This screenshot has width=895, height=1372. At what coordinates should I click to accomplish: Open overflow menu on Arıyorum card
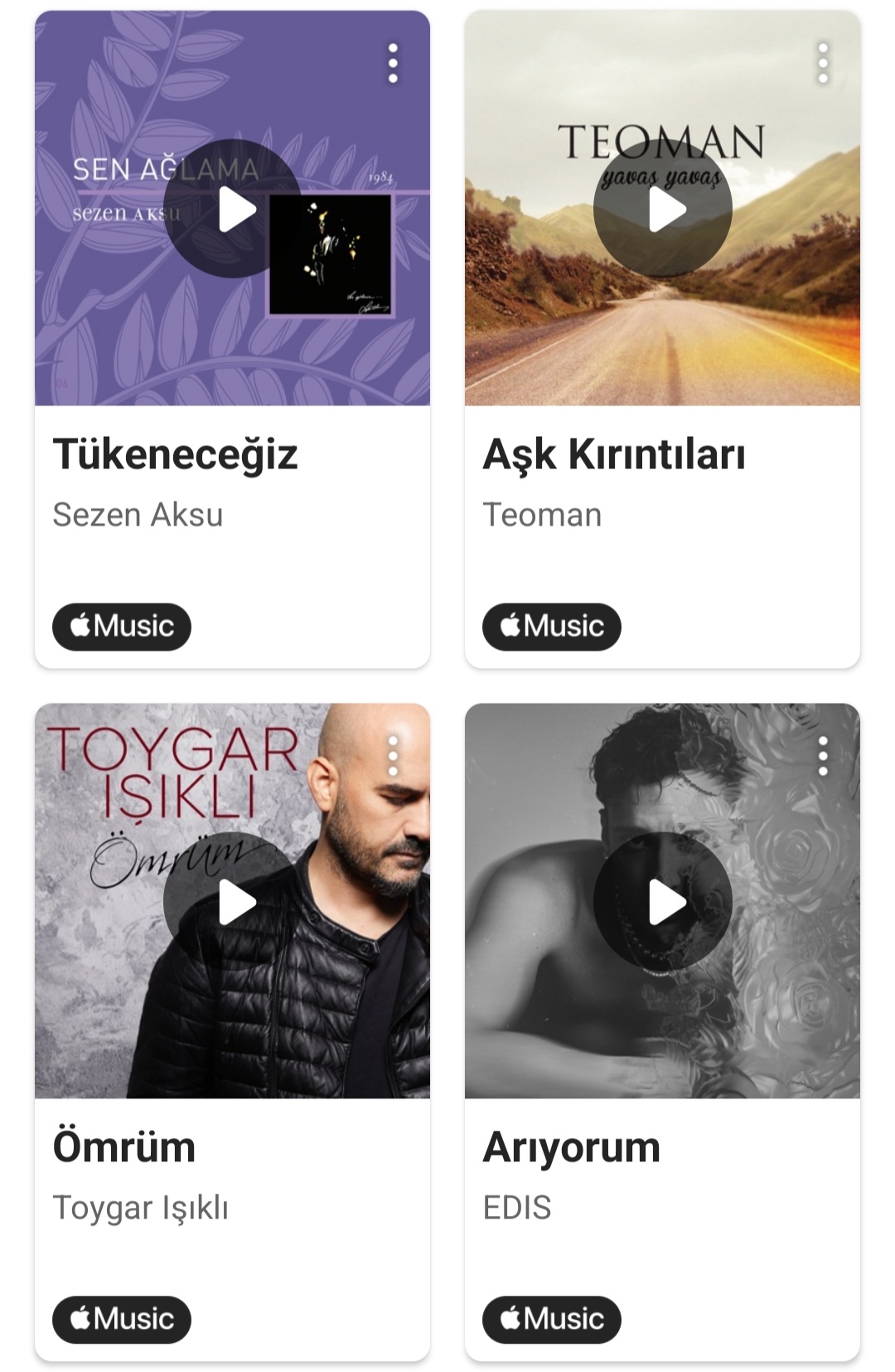[x=823, y=756]
